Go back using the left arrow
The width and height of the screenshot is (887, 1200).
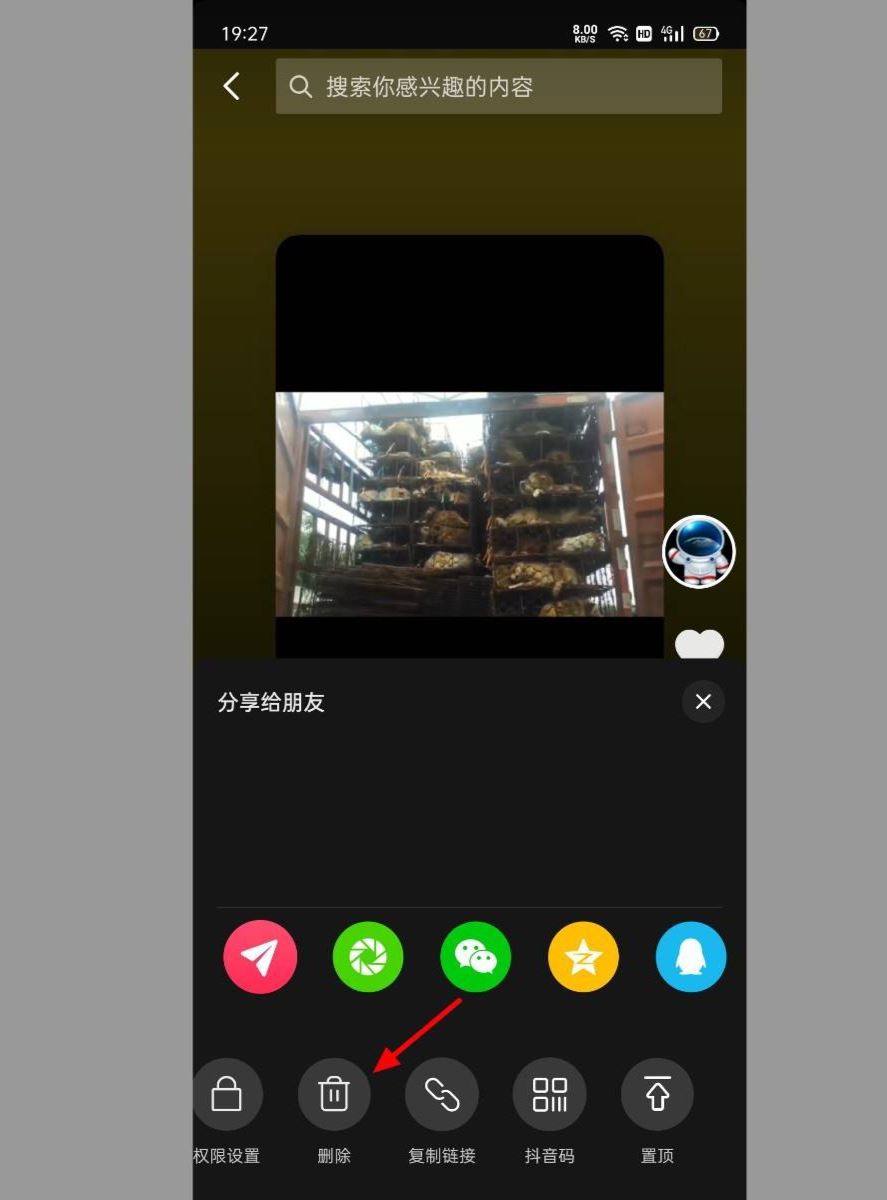point(232,86)
